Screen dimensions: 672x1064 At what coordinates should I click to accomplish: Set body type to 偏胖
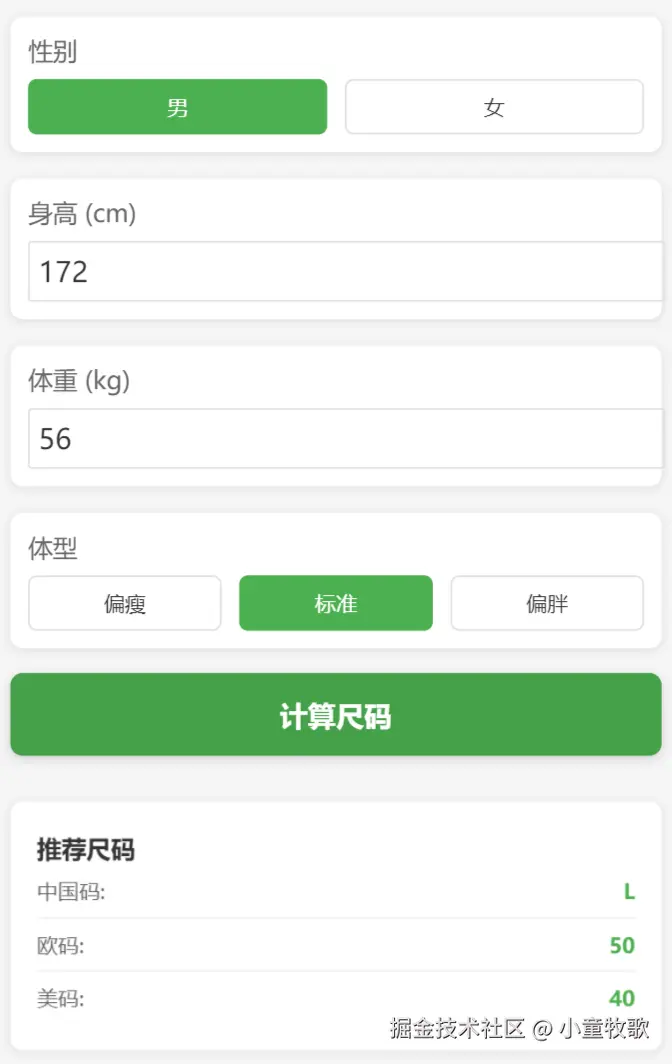pos(547,603)
